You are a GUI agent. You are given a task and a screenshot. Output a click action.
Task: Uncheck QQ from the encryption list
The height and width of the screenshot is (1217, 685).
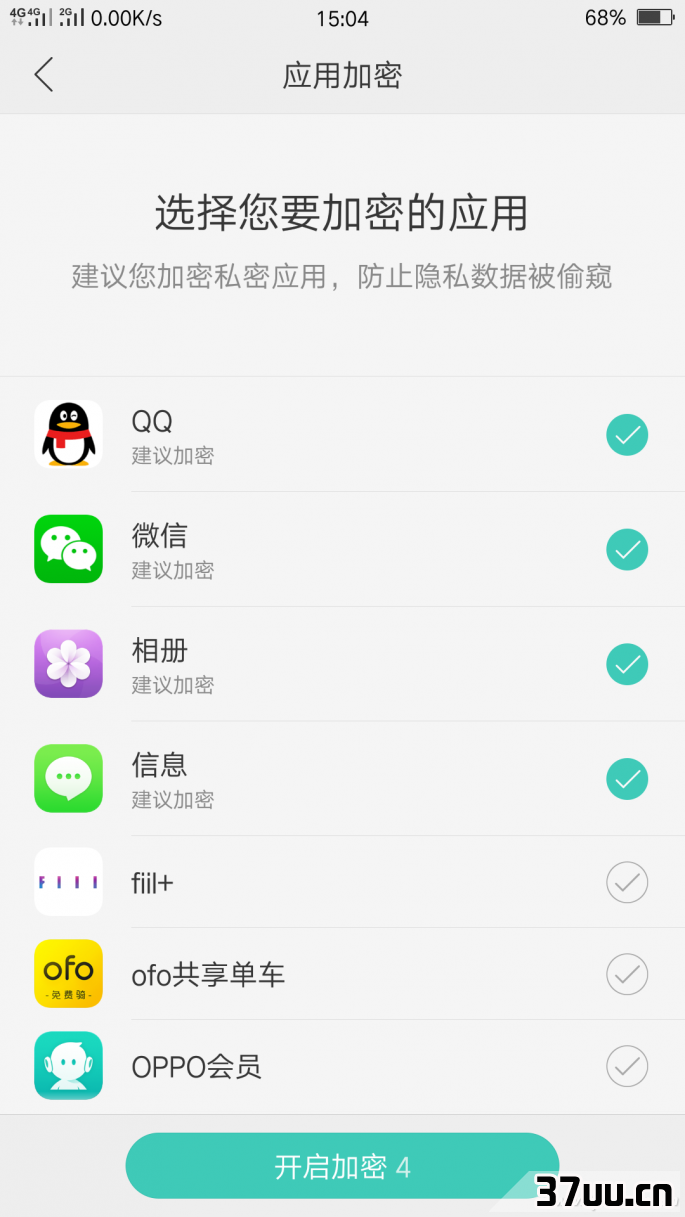tap(627, 435)
